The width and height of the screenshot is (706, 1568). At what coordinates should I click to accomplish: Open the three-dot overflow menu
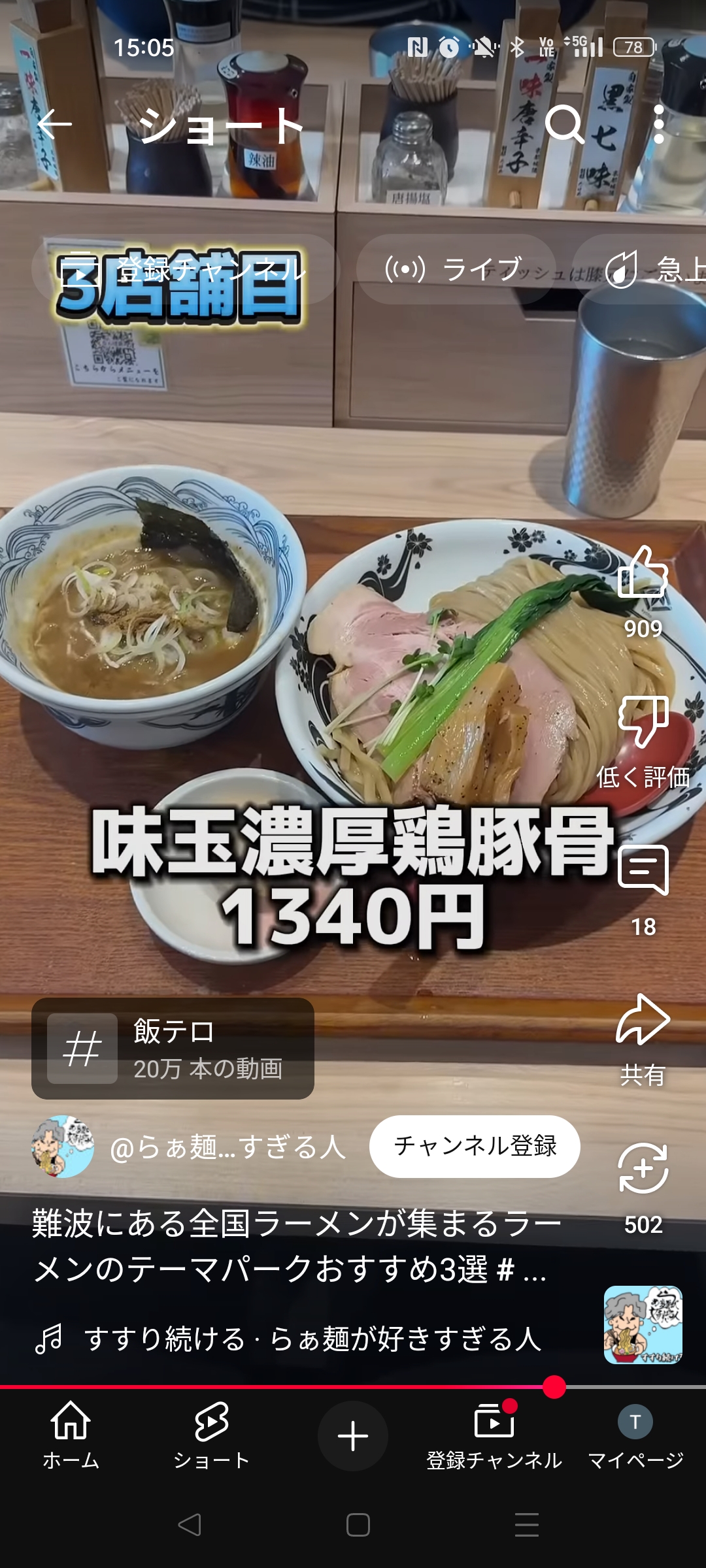pos(658,124)
